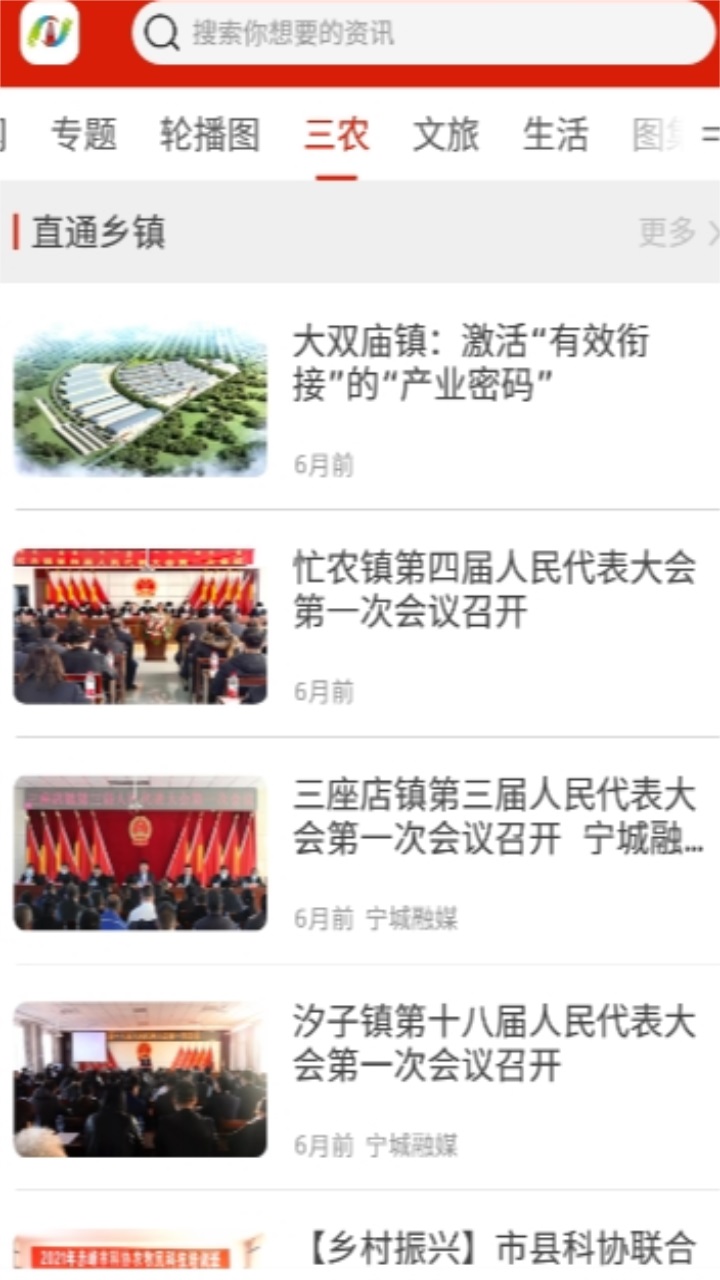Read the 忙农镇第四届人民代表大会 article

(x=494, y=590)
